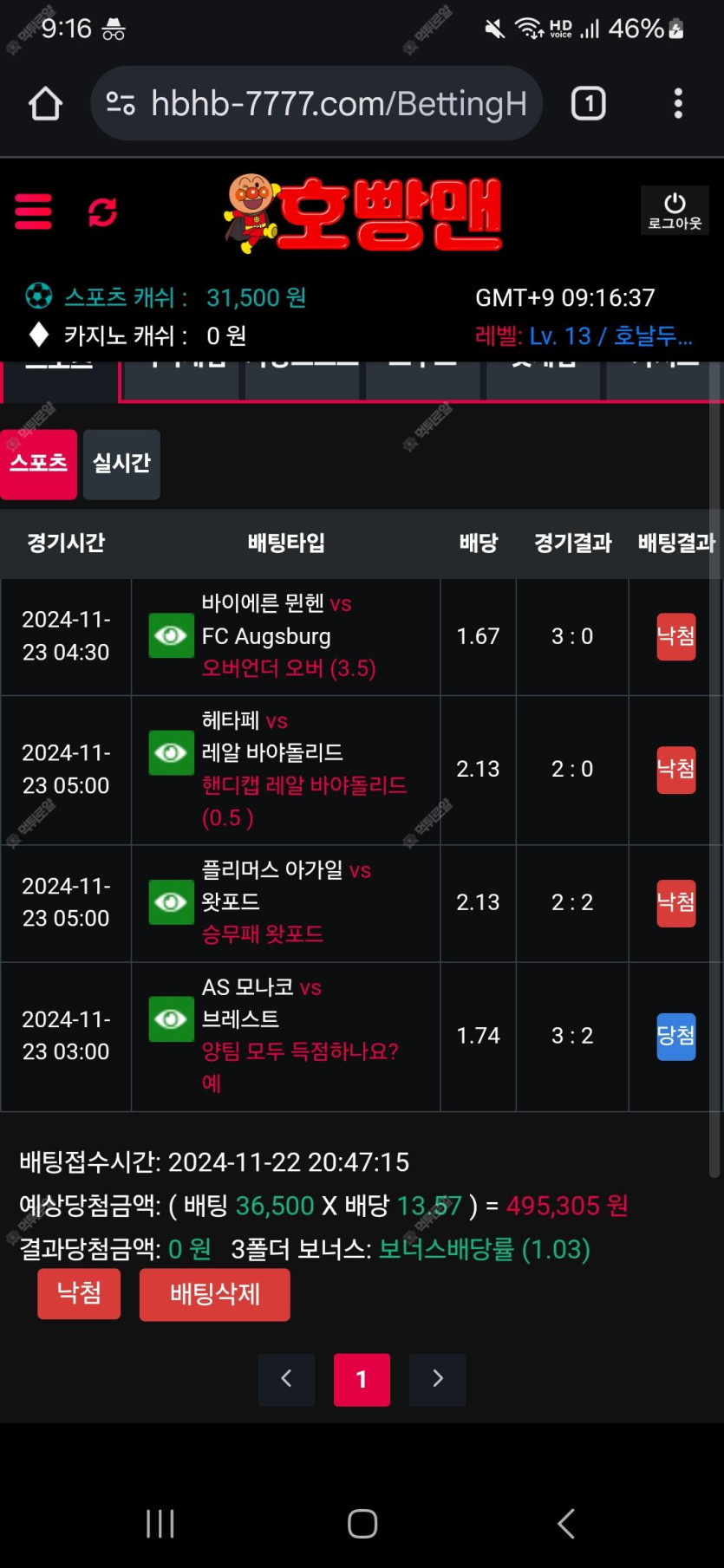Viewport: 724px width, 1568px height.
Task: View eye icon for 헤타페 match
Action: tap(171, 752)
